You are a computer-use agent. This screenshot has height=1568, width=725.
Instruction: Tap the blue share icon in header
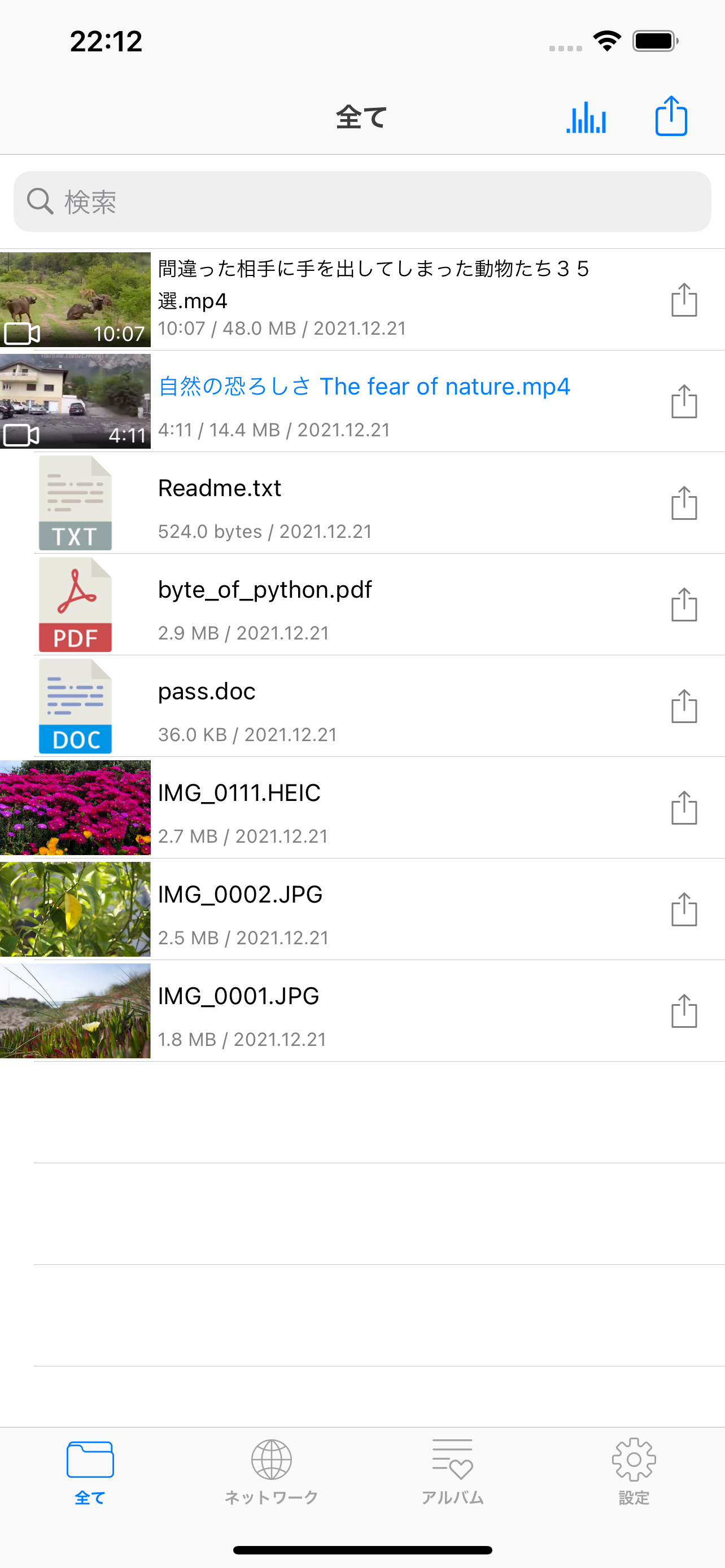coord(671,116)
